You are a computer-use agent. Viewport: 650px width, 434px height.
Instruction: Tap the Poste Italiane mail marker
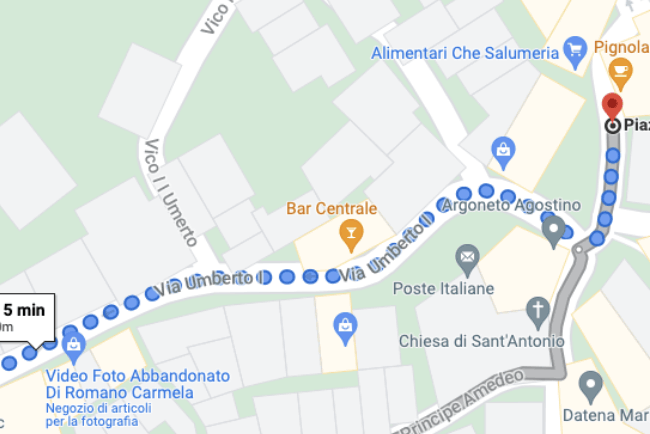click(467, 261)
